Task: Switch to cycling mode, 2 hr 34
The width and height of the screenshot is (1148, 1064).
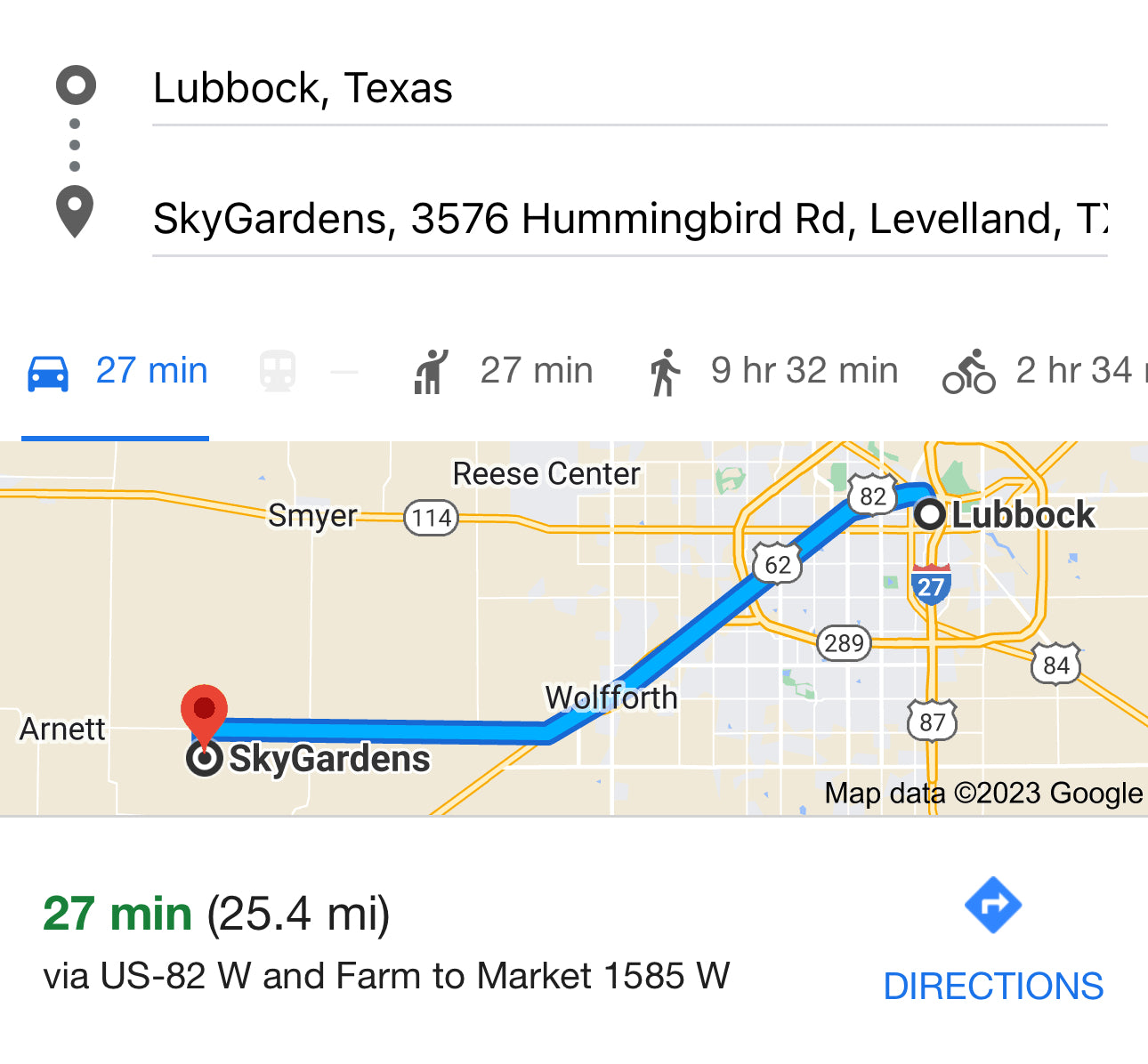Action: click(1041, 371)
